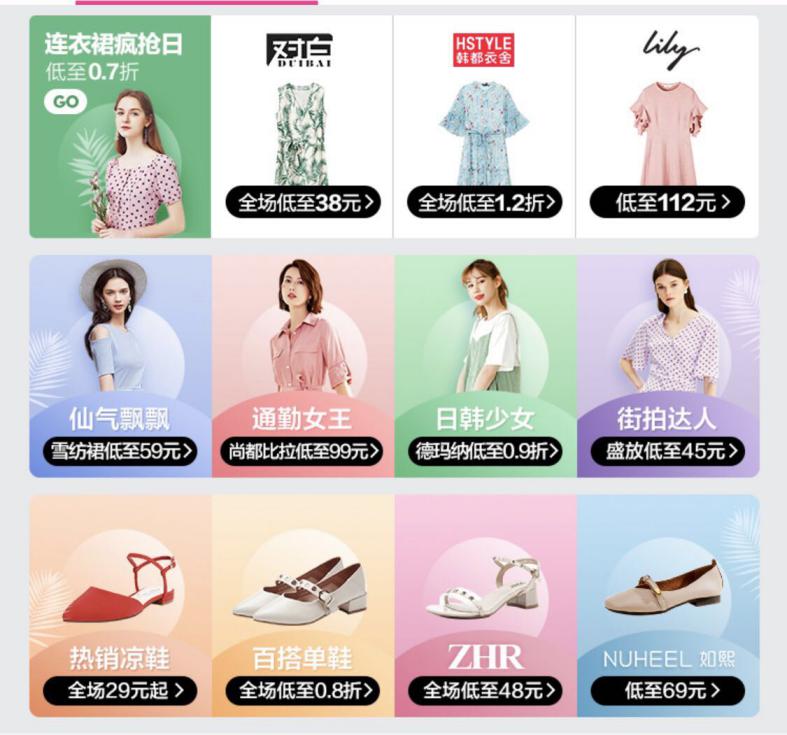This screenshot has width=787, height=735.
Task: Open the HSTYLE 韩都衣舍 全场低至1.2折 tile
Action: [x=484, y=127]
